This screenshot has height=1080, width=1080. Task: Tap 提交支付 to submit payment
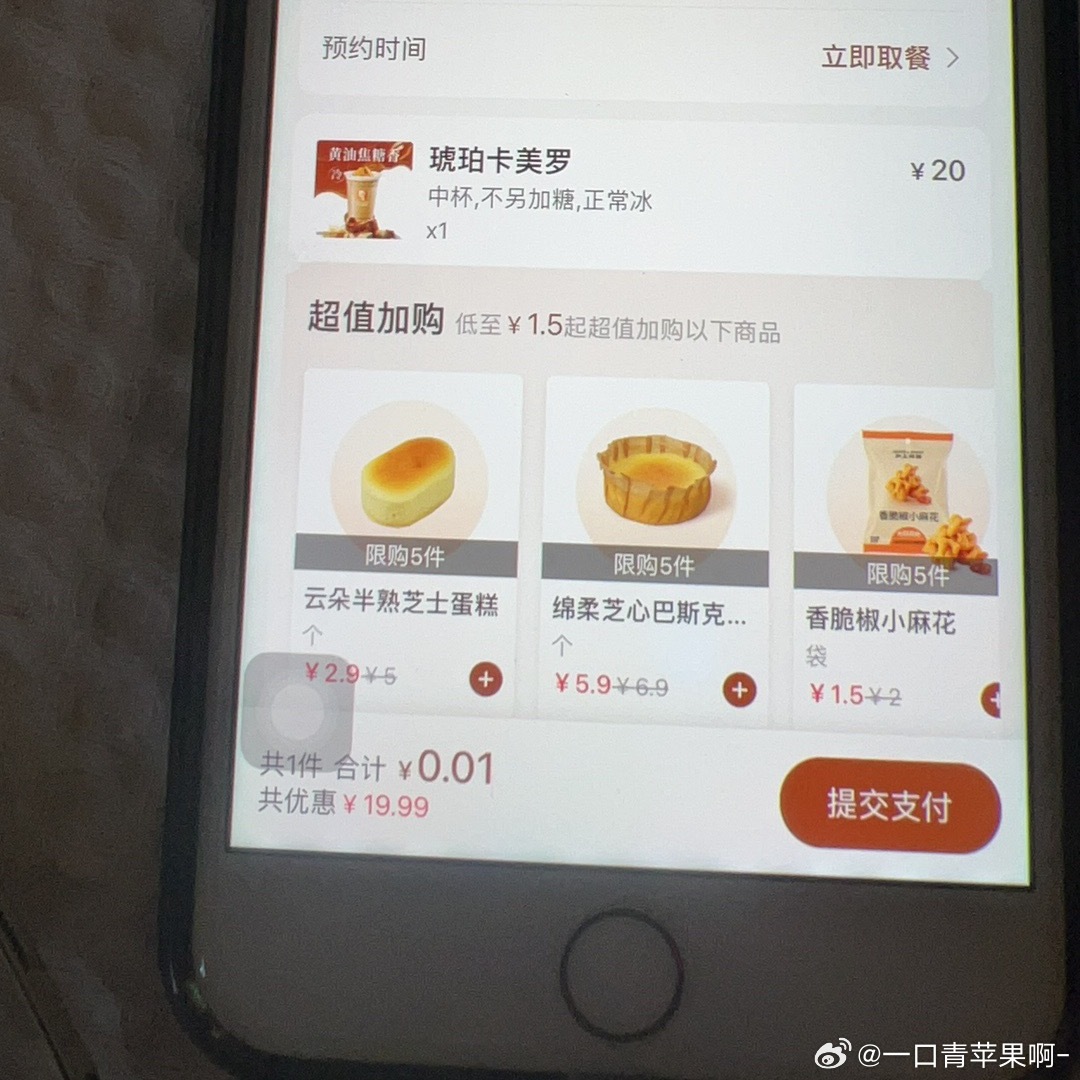tap(889, 807)
